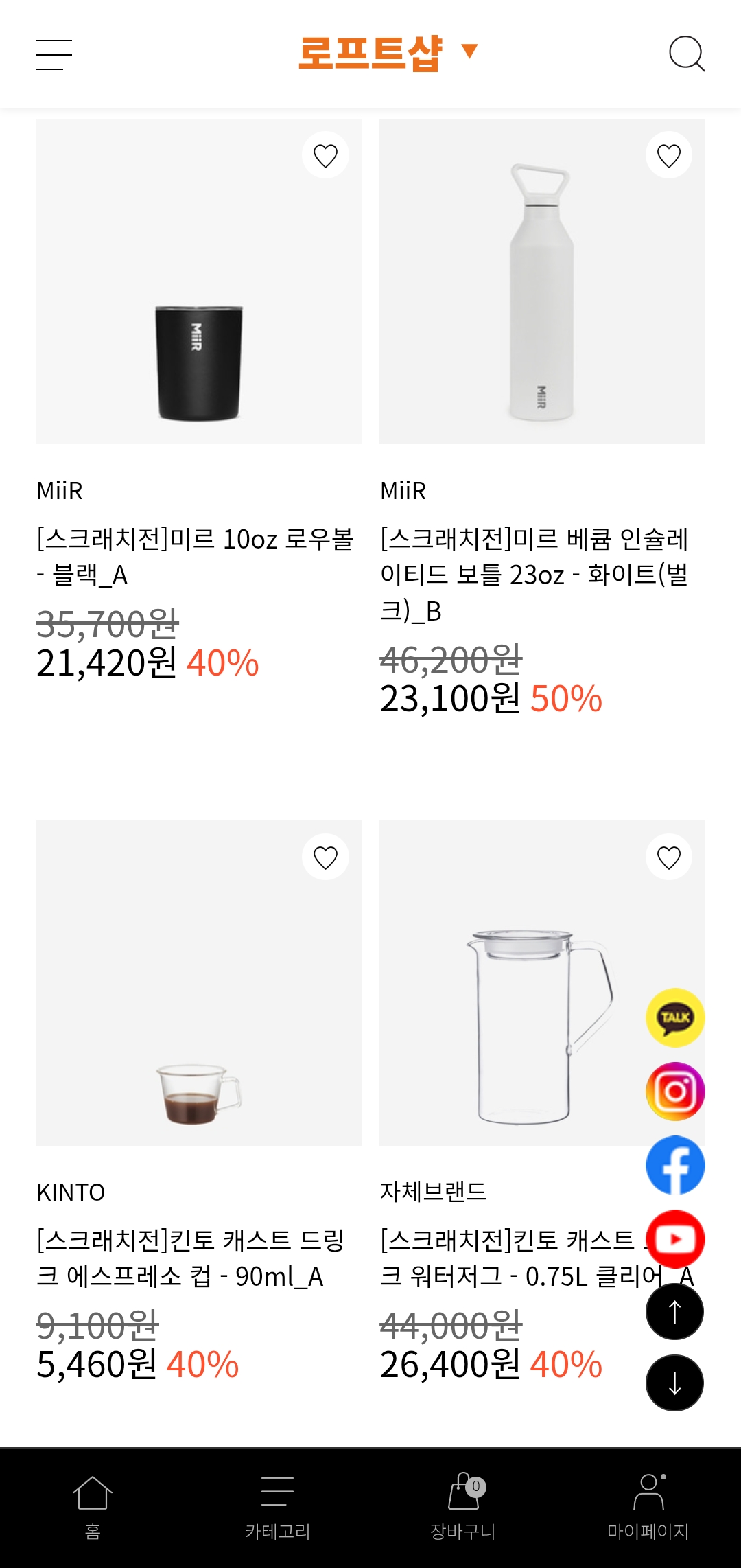The image size is (741, 1568).
Task: Open the hamburger menu
Action: (x=54, y=54)
